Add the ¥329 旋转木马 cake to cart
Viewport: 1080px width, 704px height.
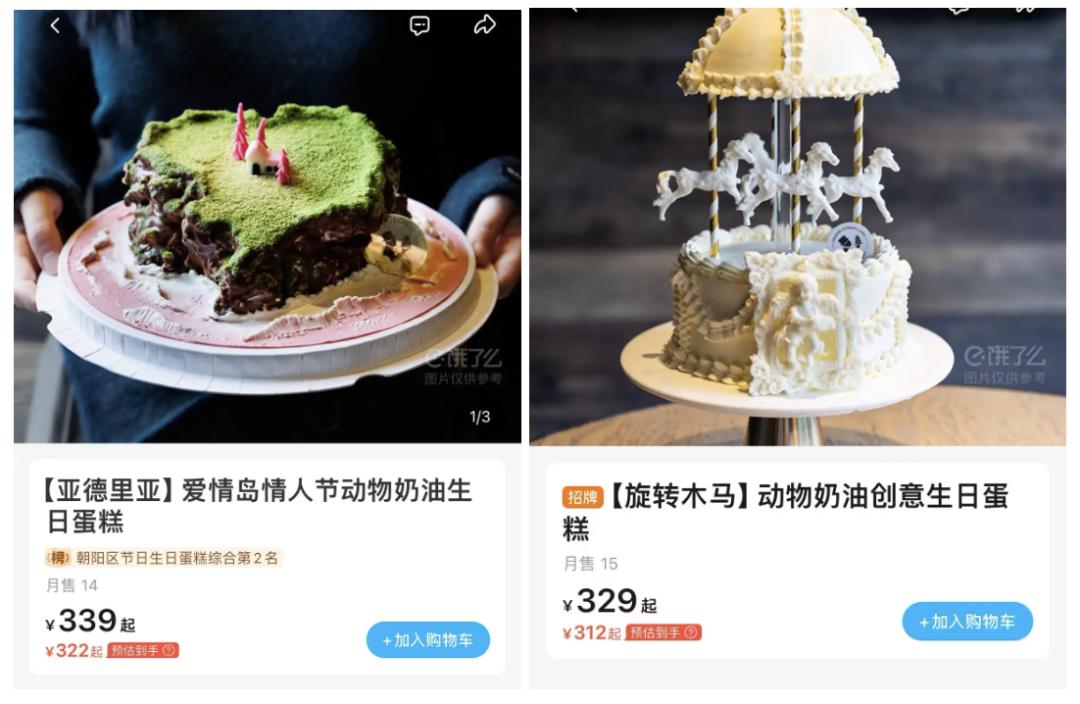[967, 621]
